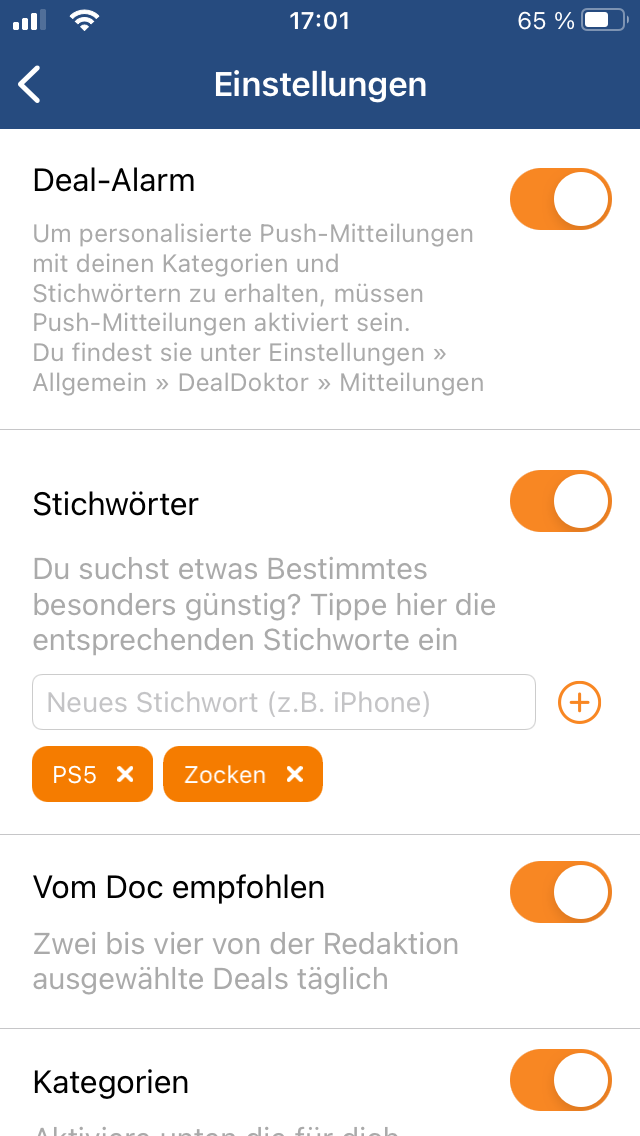The width and height of the screenshot is (640, 1136).
Task: Delete the Zocken keyword chip
Action: 294,774
